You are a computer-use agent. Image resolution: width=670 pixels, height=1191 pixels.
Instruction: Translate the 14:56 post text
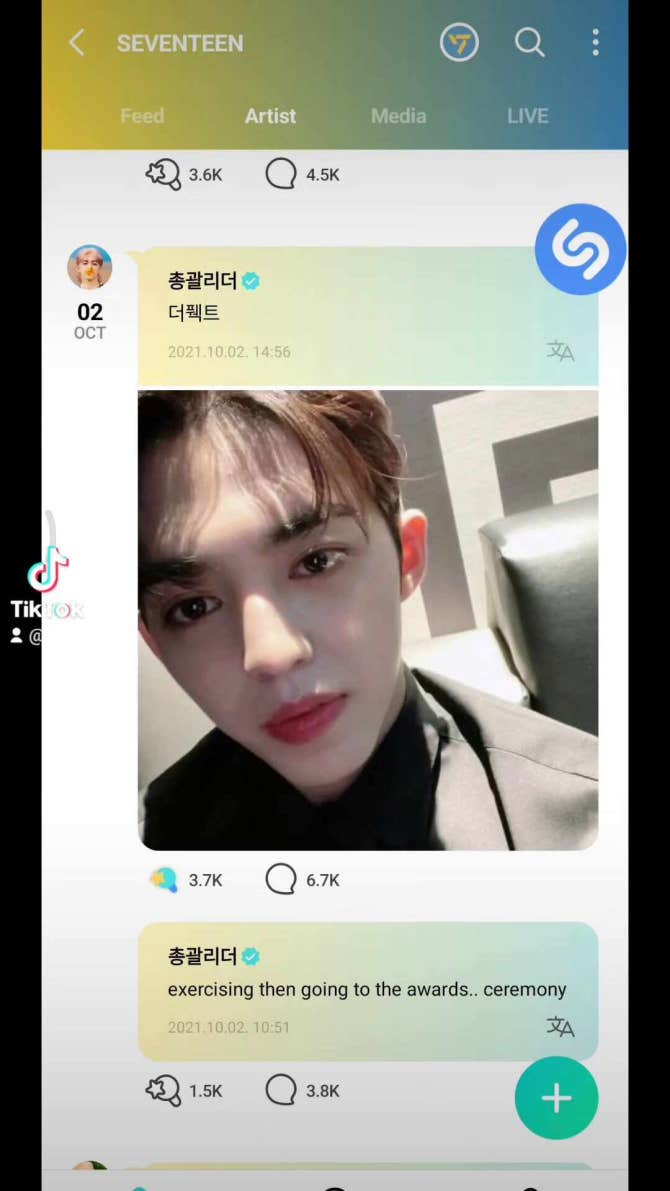560,351
